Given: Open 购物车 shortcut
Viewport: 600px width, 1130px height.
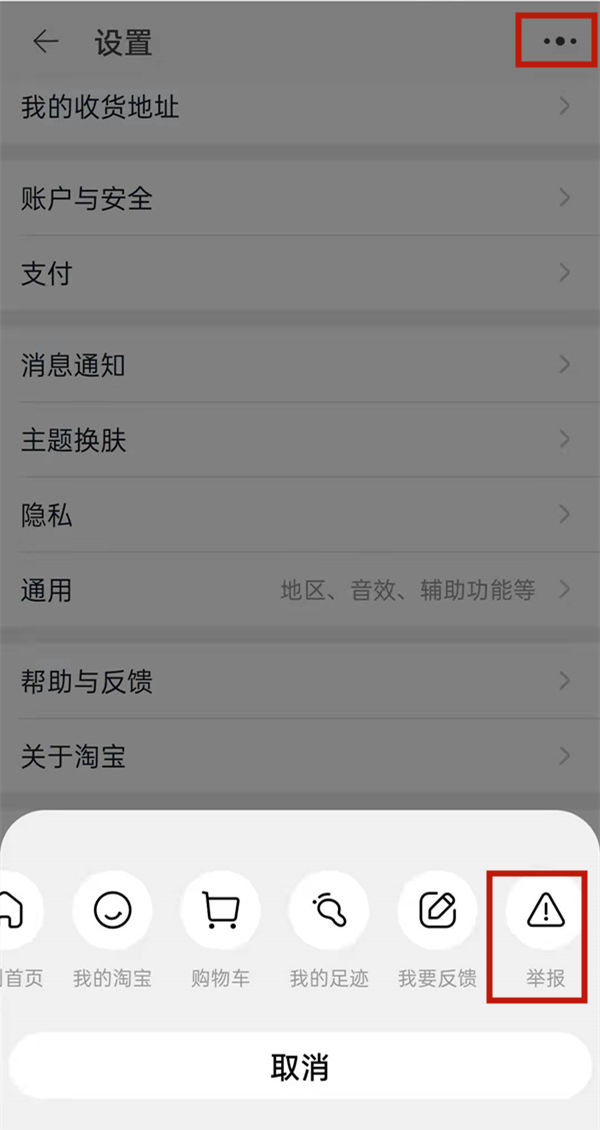Looking at the screenshot, I should pos(220,912).
